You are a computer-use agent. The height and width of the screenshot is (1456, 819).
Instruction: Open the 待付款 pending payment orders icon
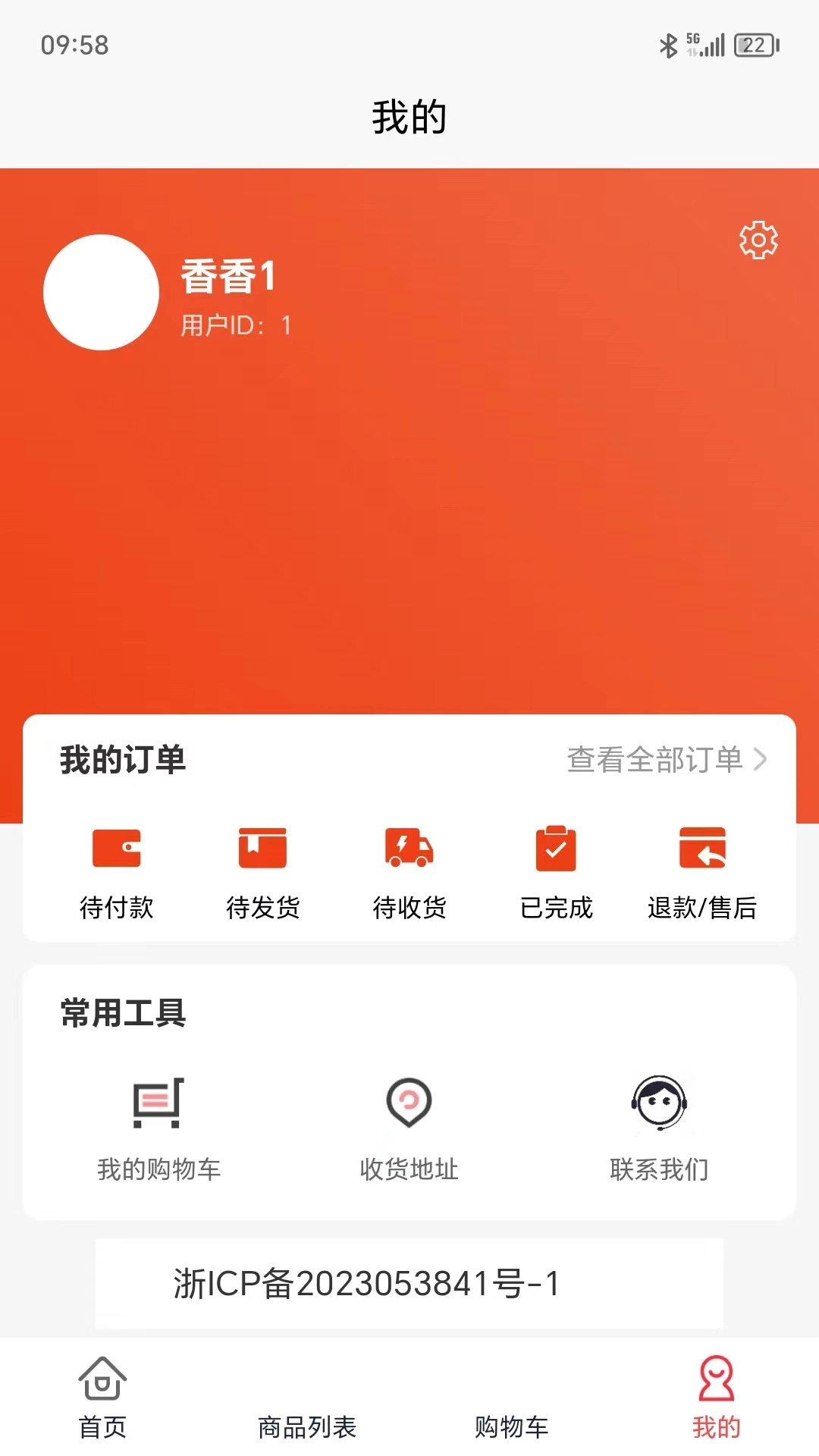[x=118, y=849]
